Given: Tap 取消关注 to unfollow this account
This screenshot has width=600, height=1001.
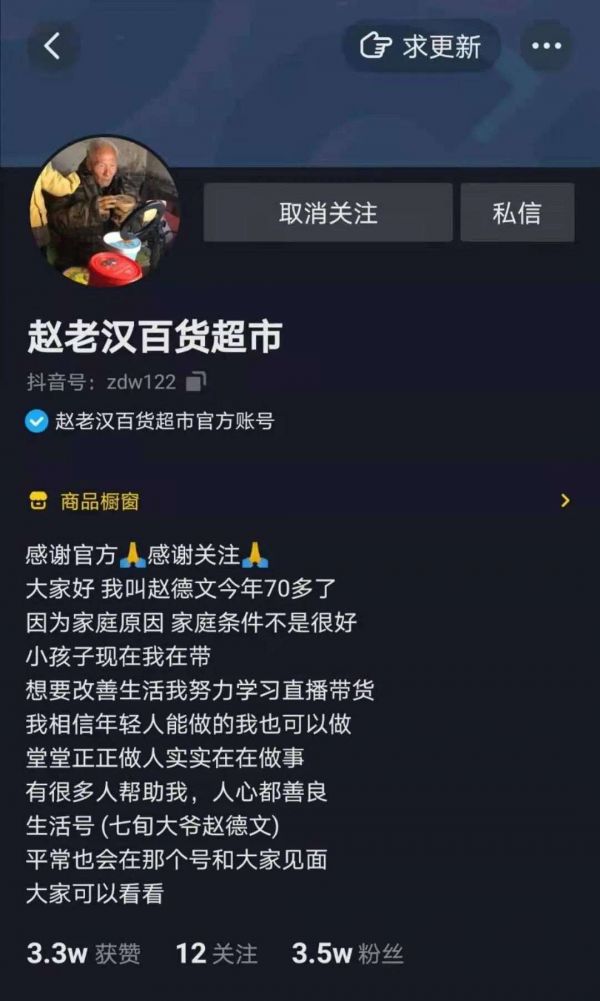Looking at the screenshot, I should pos(328,212).
